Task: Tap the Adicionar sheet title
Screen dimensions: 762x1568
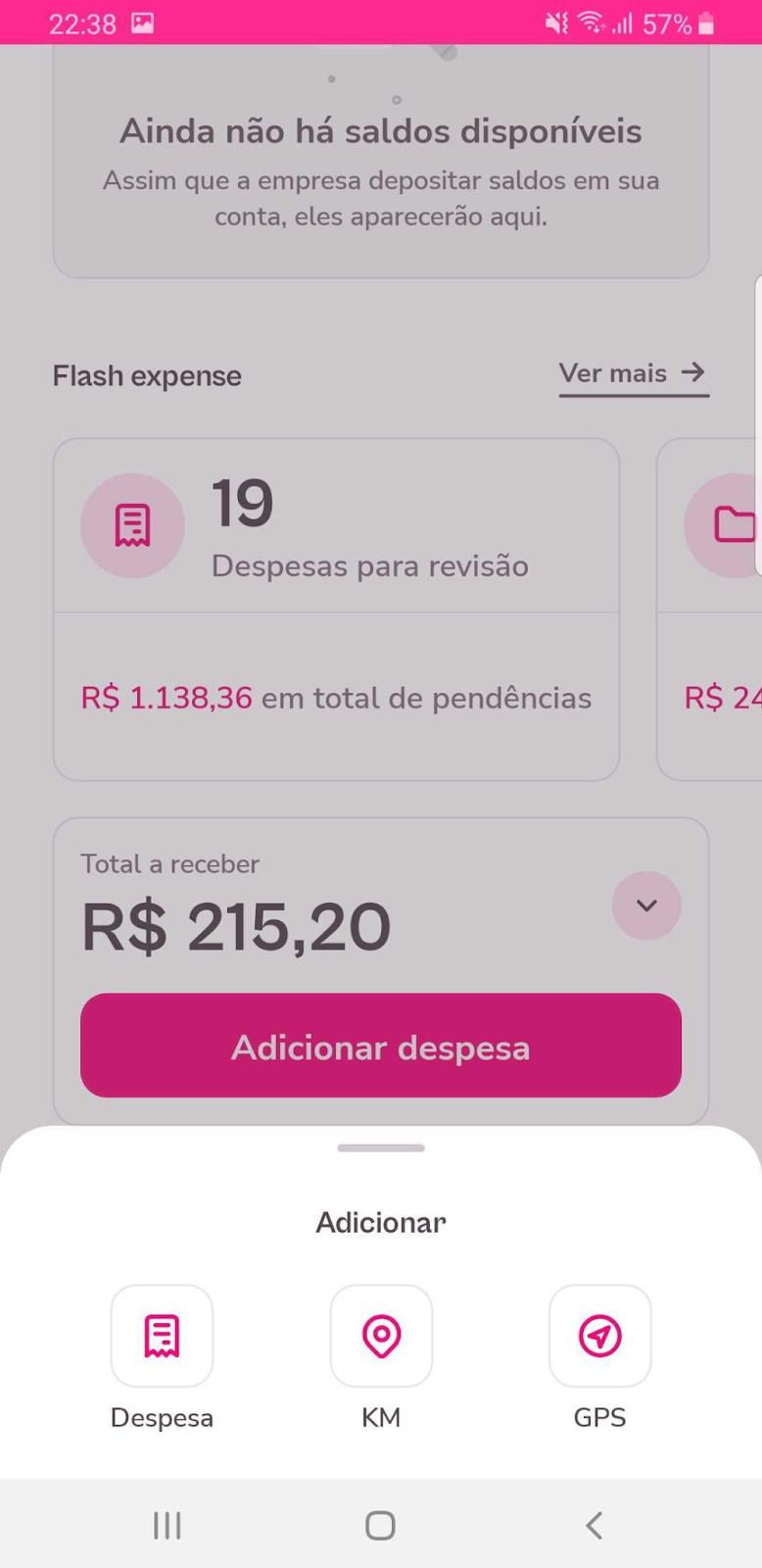Action: 381,1221
